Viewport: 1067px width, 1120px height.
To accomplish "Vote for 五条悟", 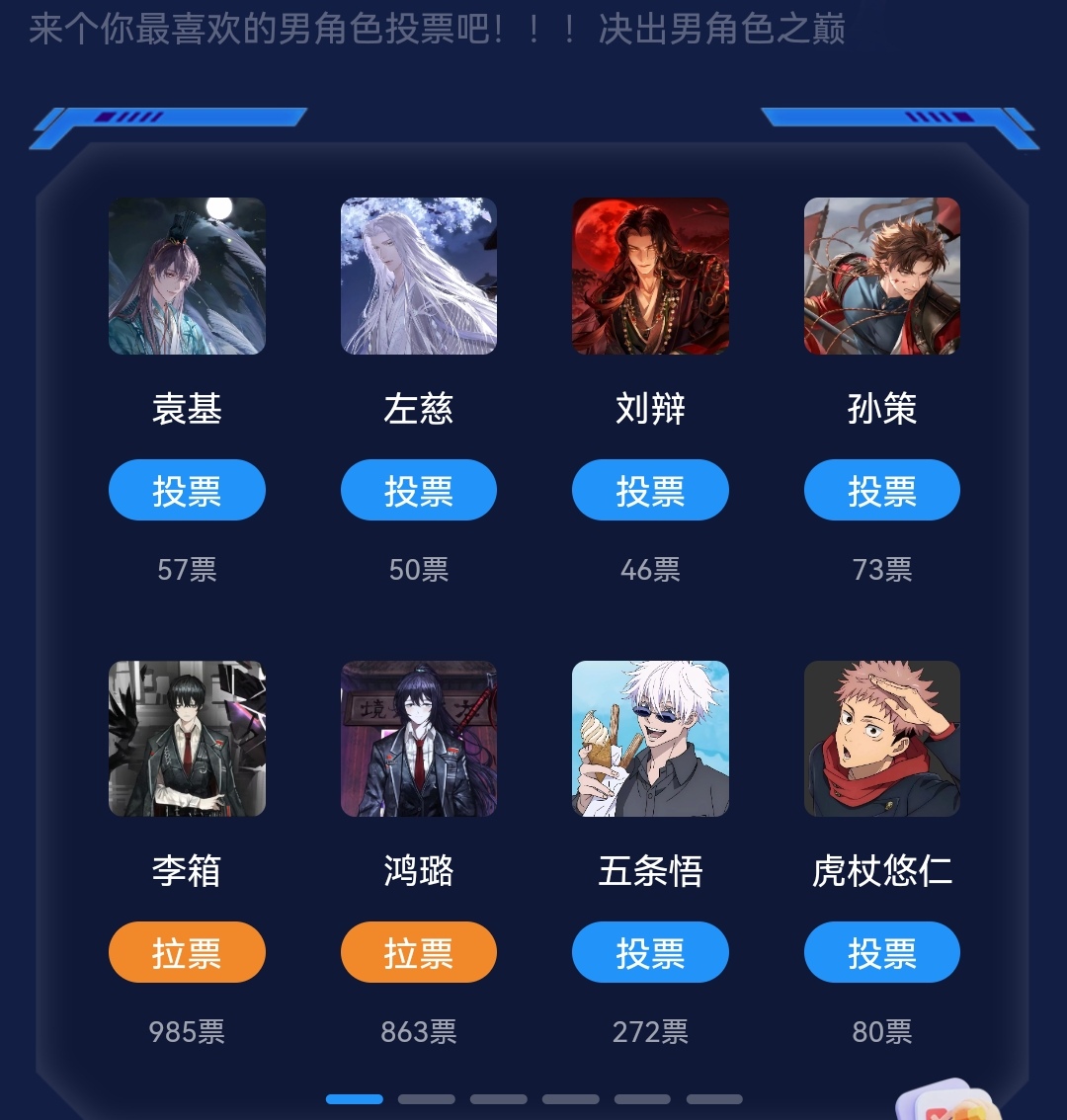I will [650, 952].
